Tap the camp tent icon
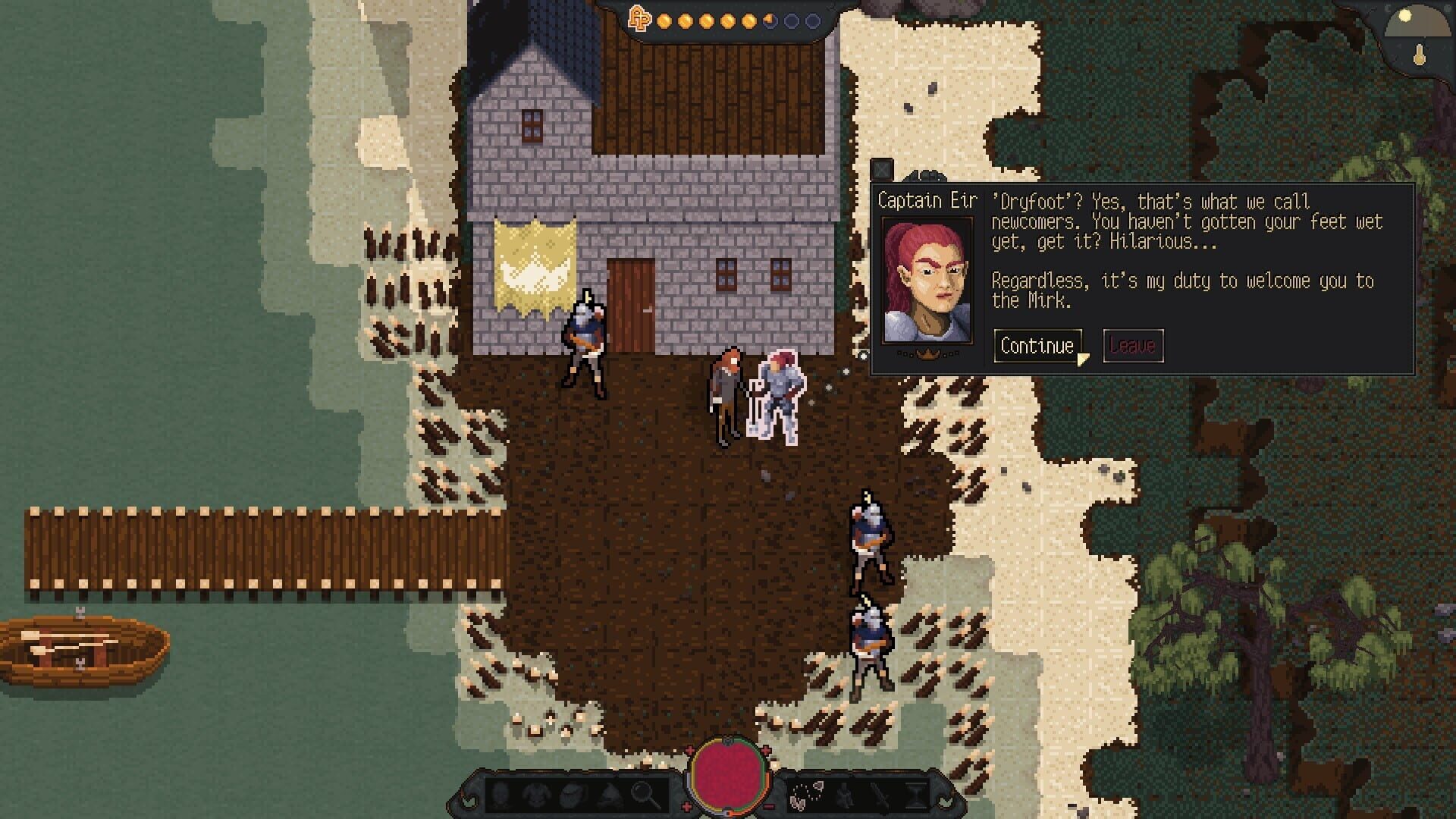This screenshot has width=1456, height=819. 610,795
